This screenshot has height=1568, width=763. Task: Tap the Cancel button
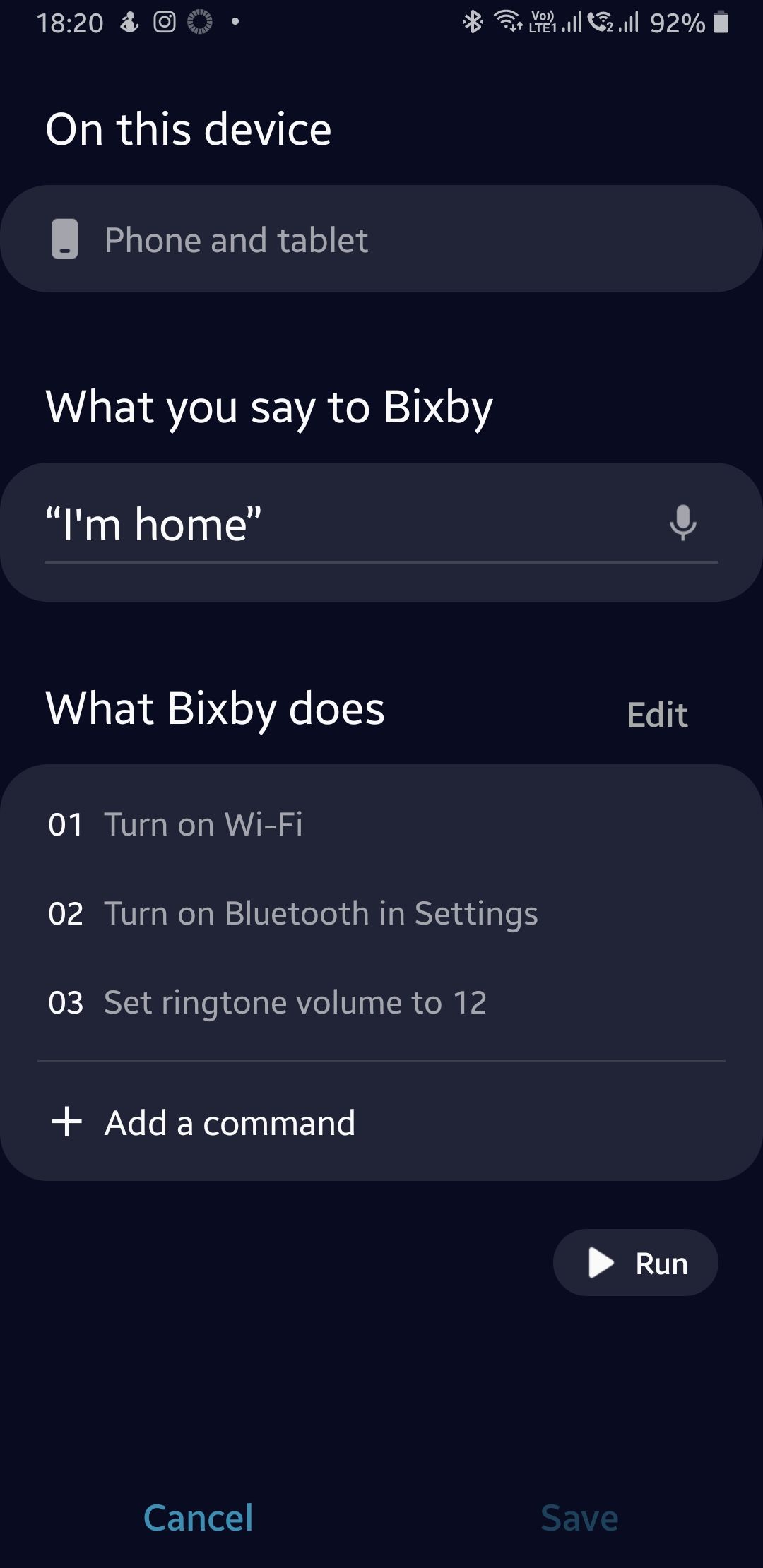(199, 1515)
